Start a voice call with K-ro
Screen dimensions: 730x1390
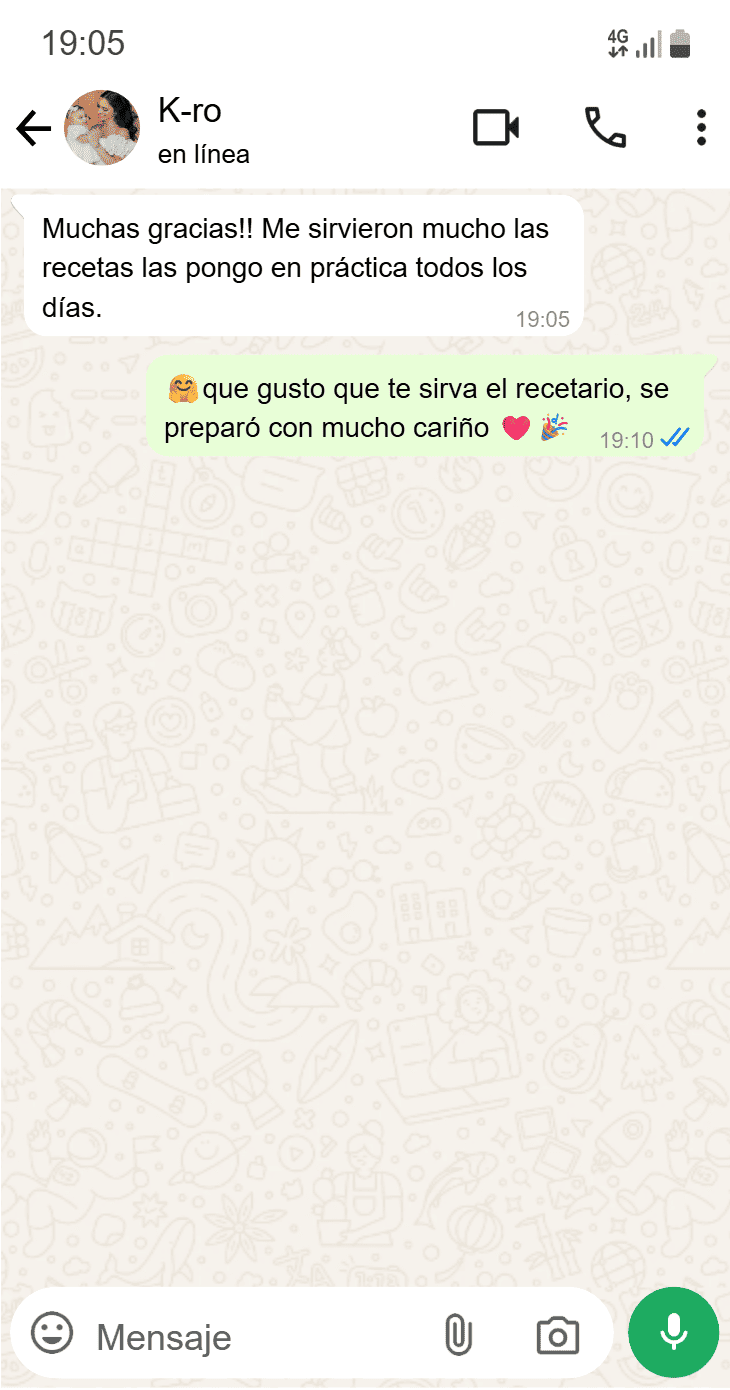tap(605, 128)
